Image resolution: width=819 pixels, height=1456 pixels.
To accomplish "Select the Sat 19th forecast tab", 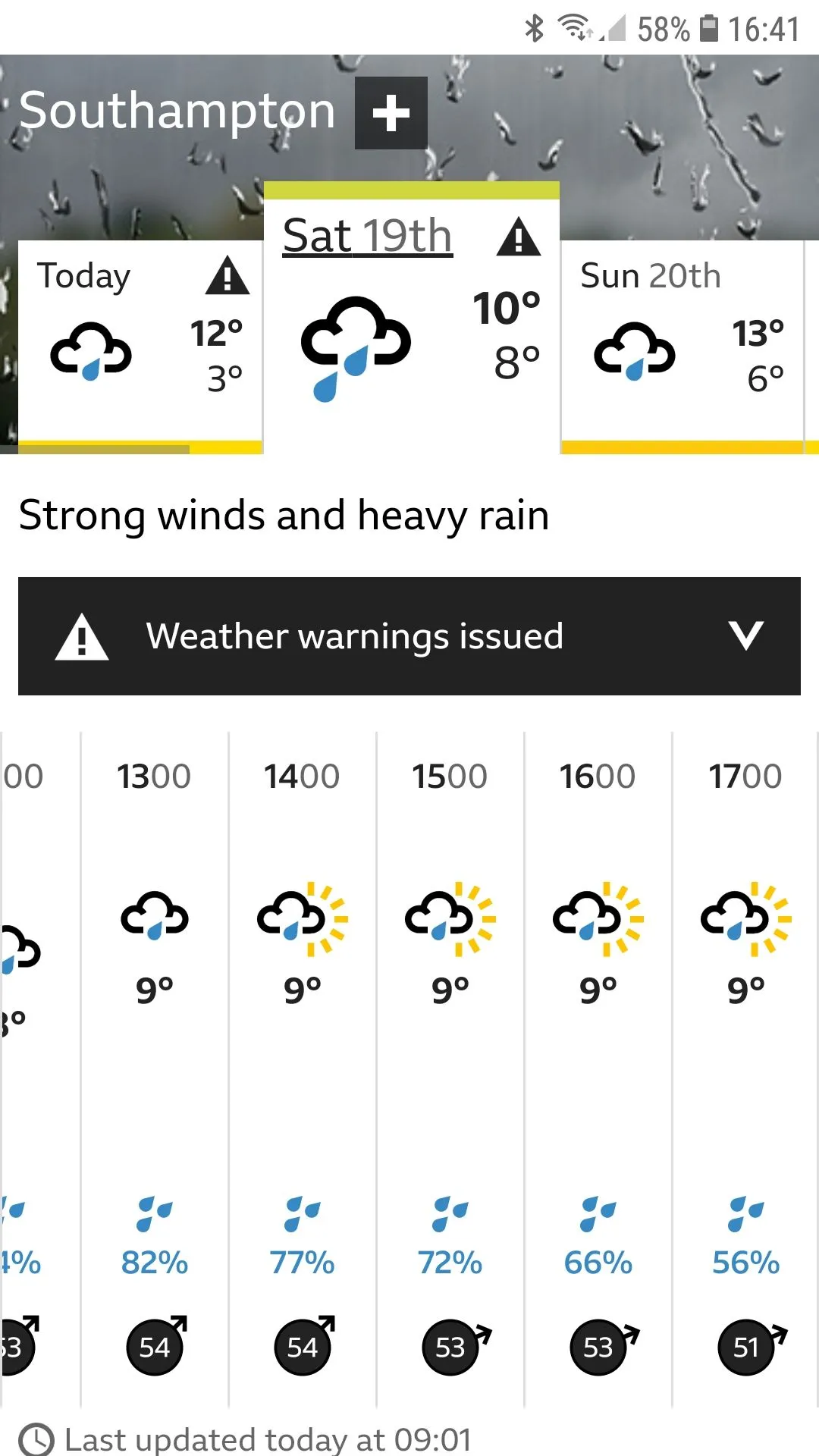I will pyautogui.click(x=411, y=318).
